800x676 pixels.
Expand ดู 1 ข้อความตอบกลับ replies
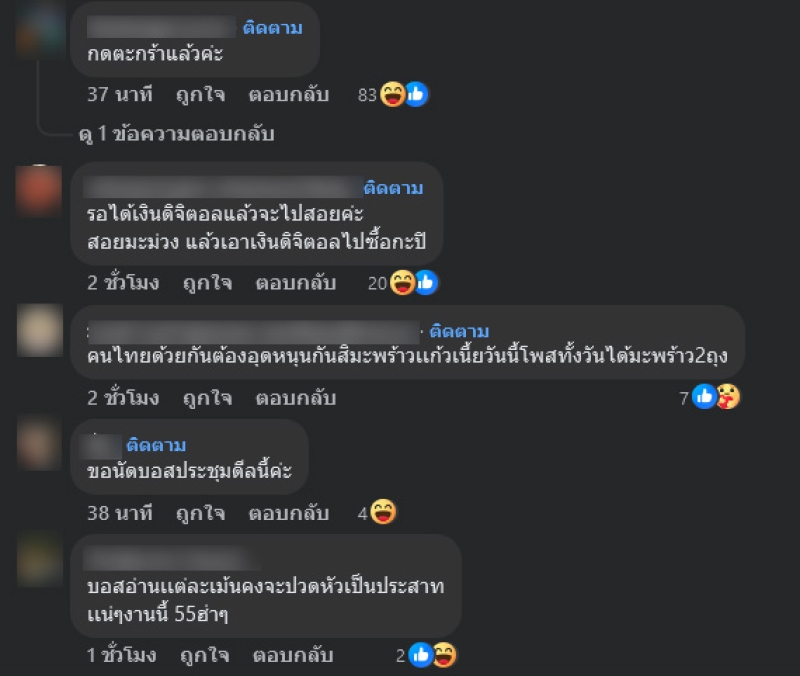(175, 133)
